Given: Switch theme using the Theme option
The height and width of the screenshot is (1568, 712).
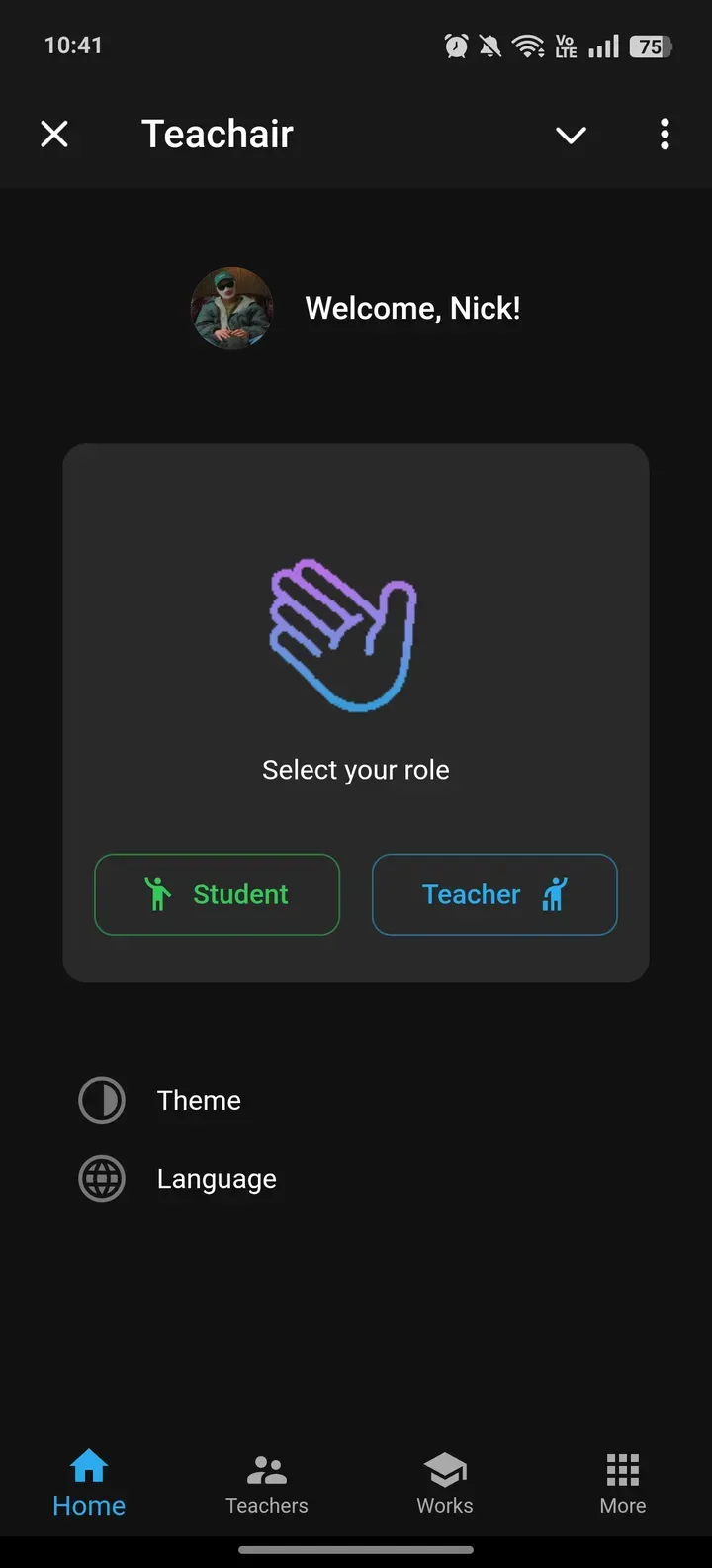Looking at the screenshot, I should click(198, 1100).
